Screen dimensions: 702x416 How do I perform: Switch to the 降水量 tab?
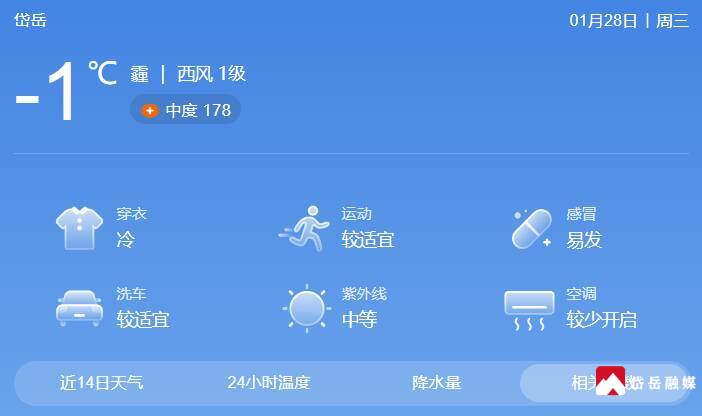pyautogui.click(x=437, y=382)
